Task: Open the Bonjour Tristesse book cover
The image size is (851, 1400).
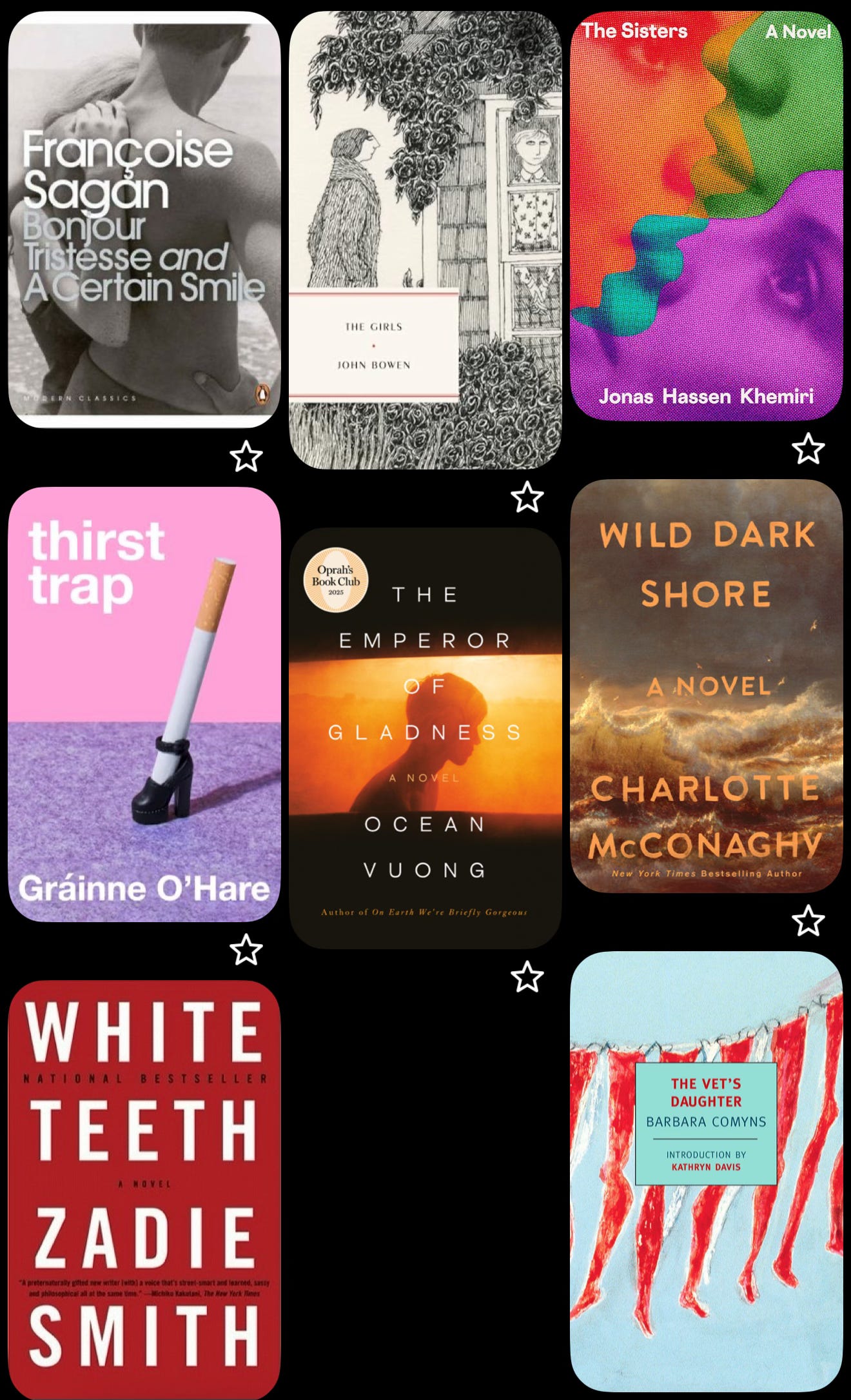Action: [x=144, y=219]
